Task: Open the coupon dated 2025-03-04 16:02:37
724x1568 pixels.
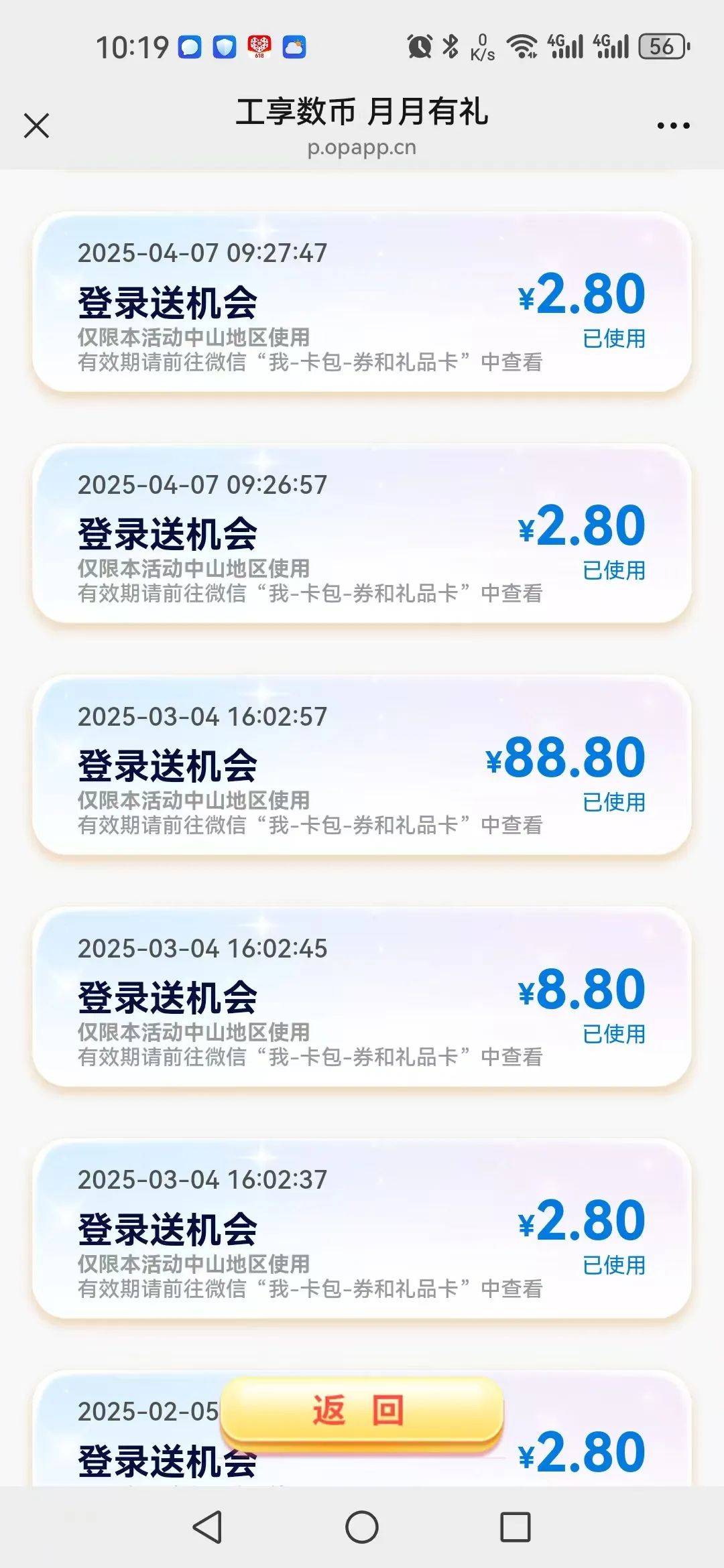Action: [361, 1229]
